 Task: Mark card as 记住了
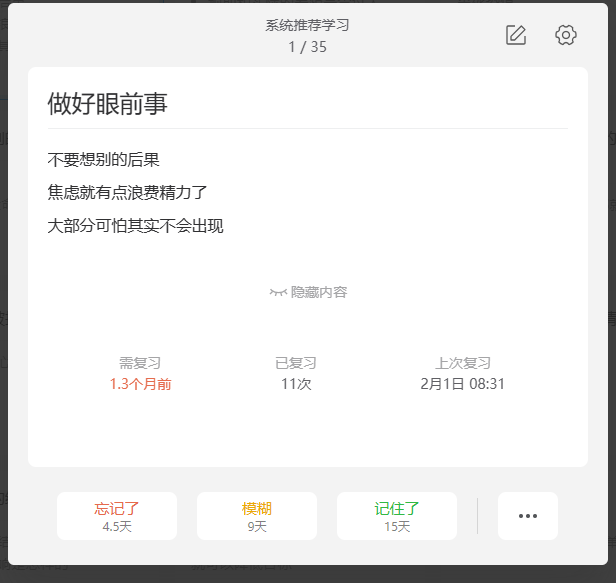[x=397, y=516]
